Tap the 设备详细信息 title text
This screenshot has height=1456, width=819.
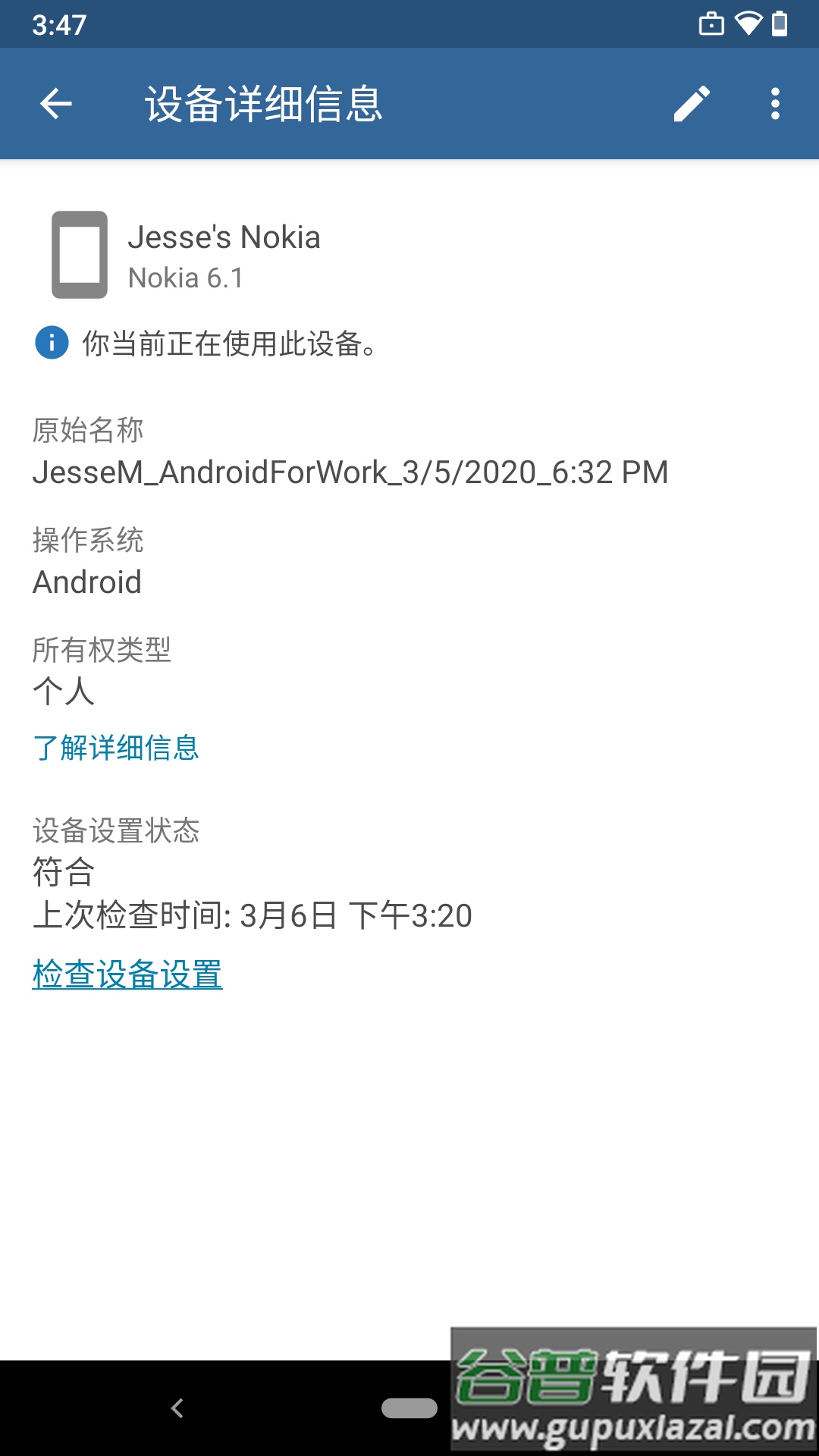[x=262, y=103]
